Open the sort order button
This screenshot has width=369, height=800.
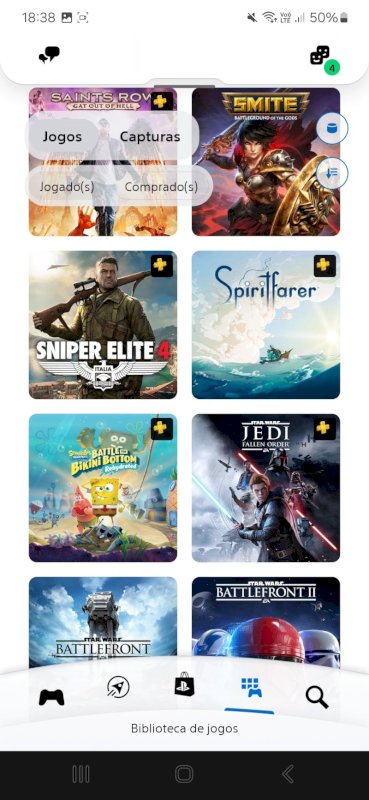click(x=332, y=173)
